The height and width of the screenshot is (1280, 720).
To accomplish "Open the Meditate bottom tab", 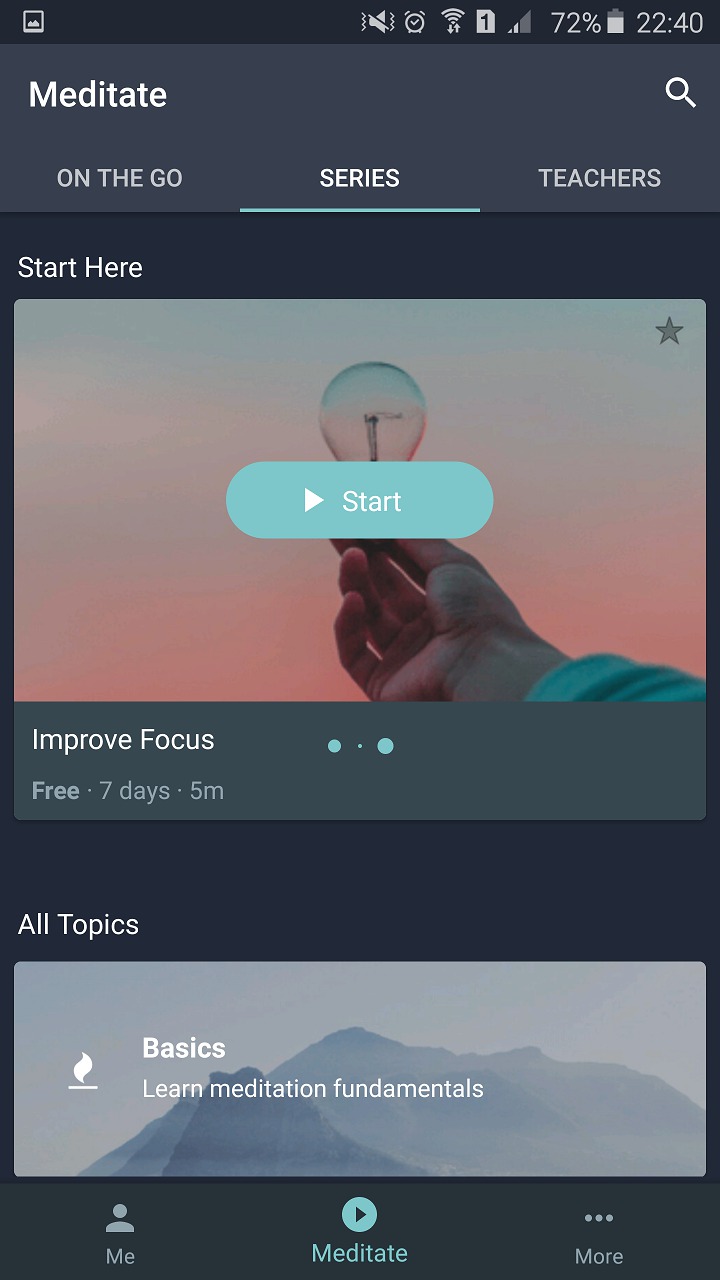I will pyautogui.click(x=360, y=1233).
